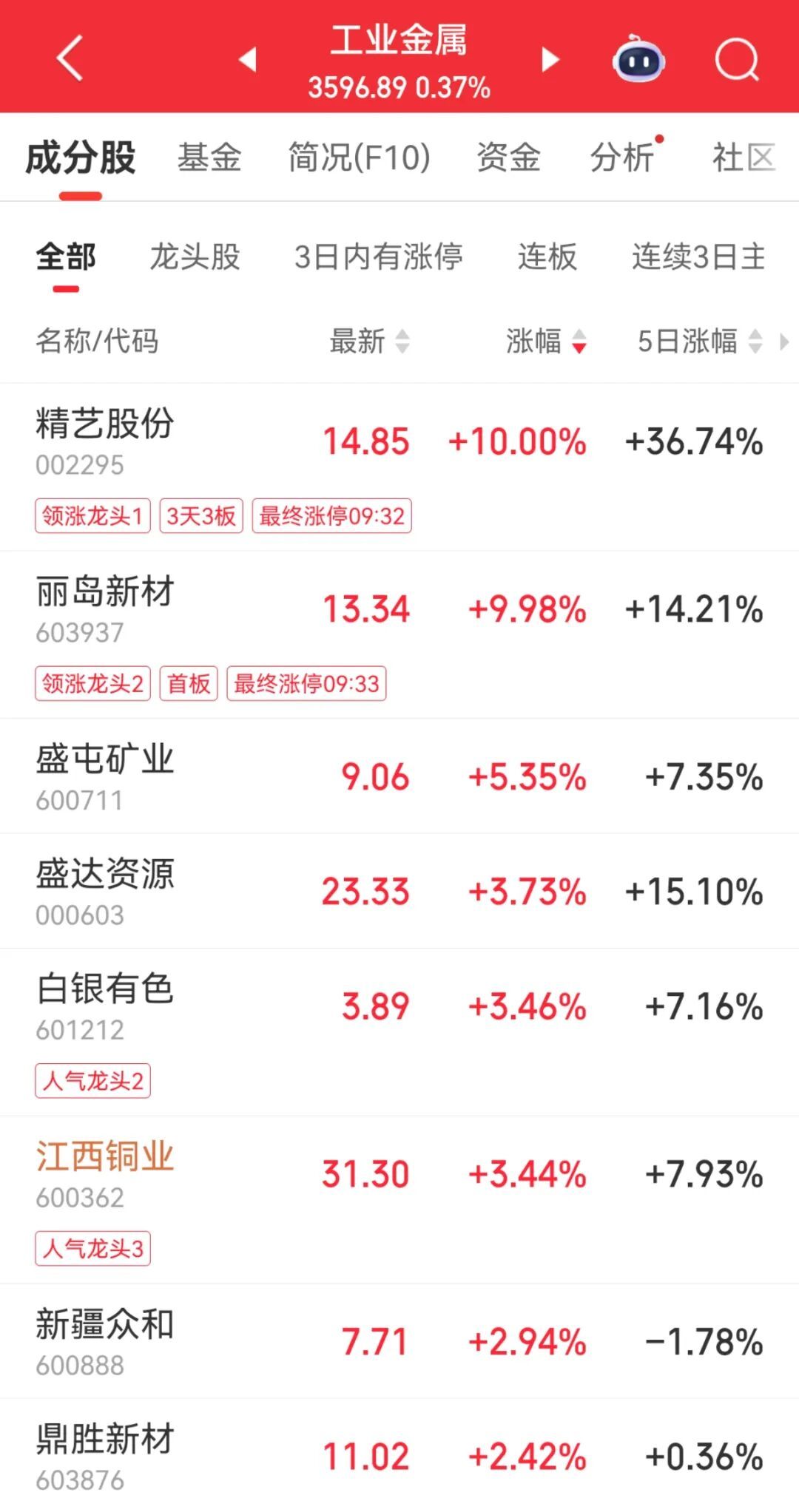Image resolution: width=799 pixels, height=1512 pixels.
Task: Click the sort arrows next to 5日涨幅 column
Action: click(755, 342)
